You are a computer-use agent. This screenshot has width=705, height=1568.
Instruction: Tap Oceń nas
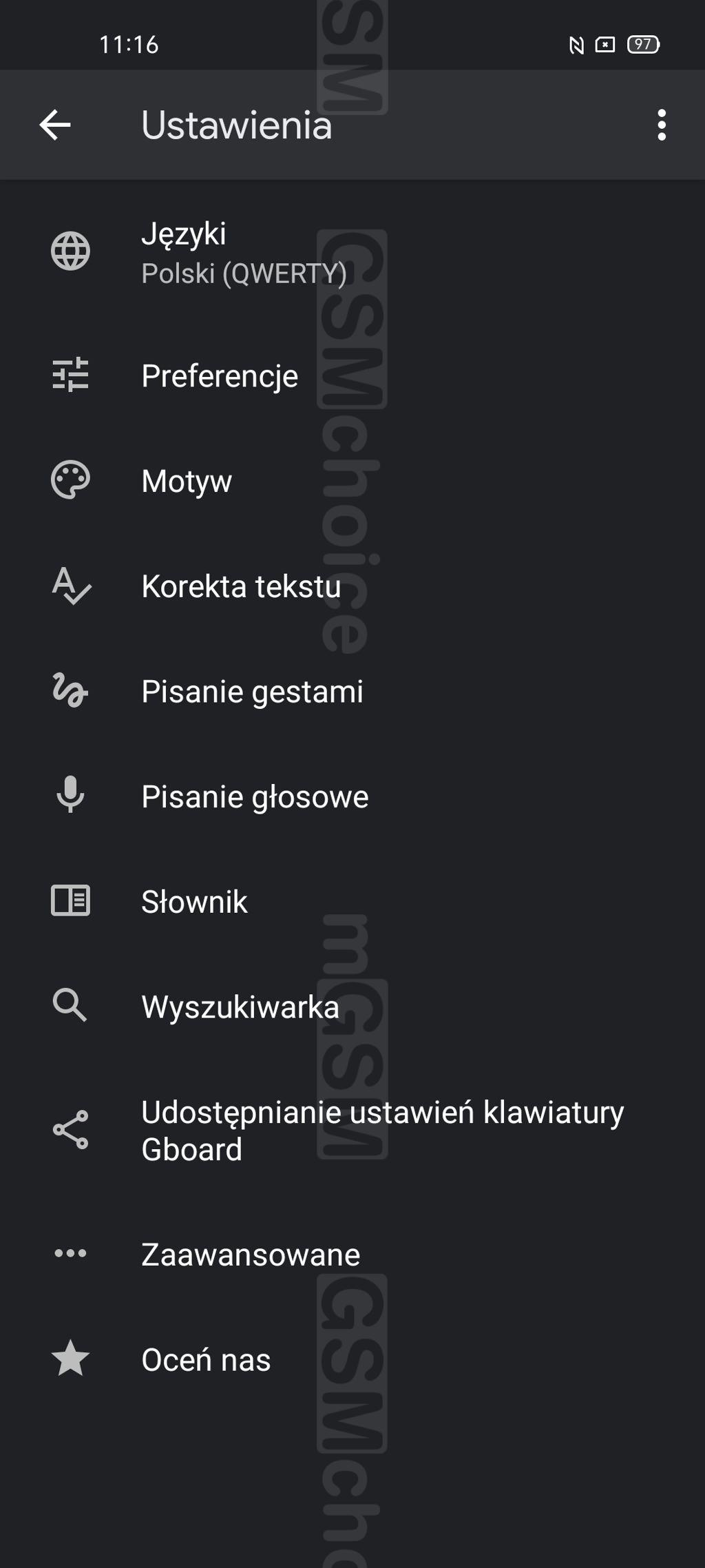(x=352, y=1359)
